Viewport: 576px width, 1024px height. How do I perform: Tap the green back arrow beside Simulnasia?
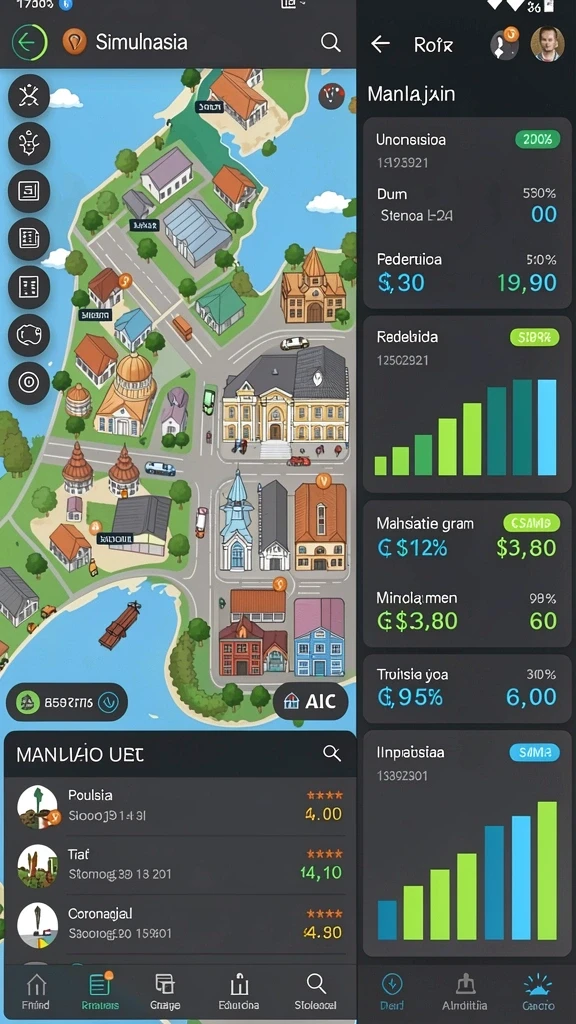[x=29, y=42]
